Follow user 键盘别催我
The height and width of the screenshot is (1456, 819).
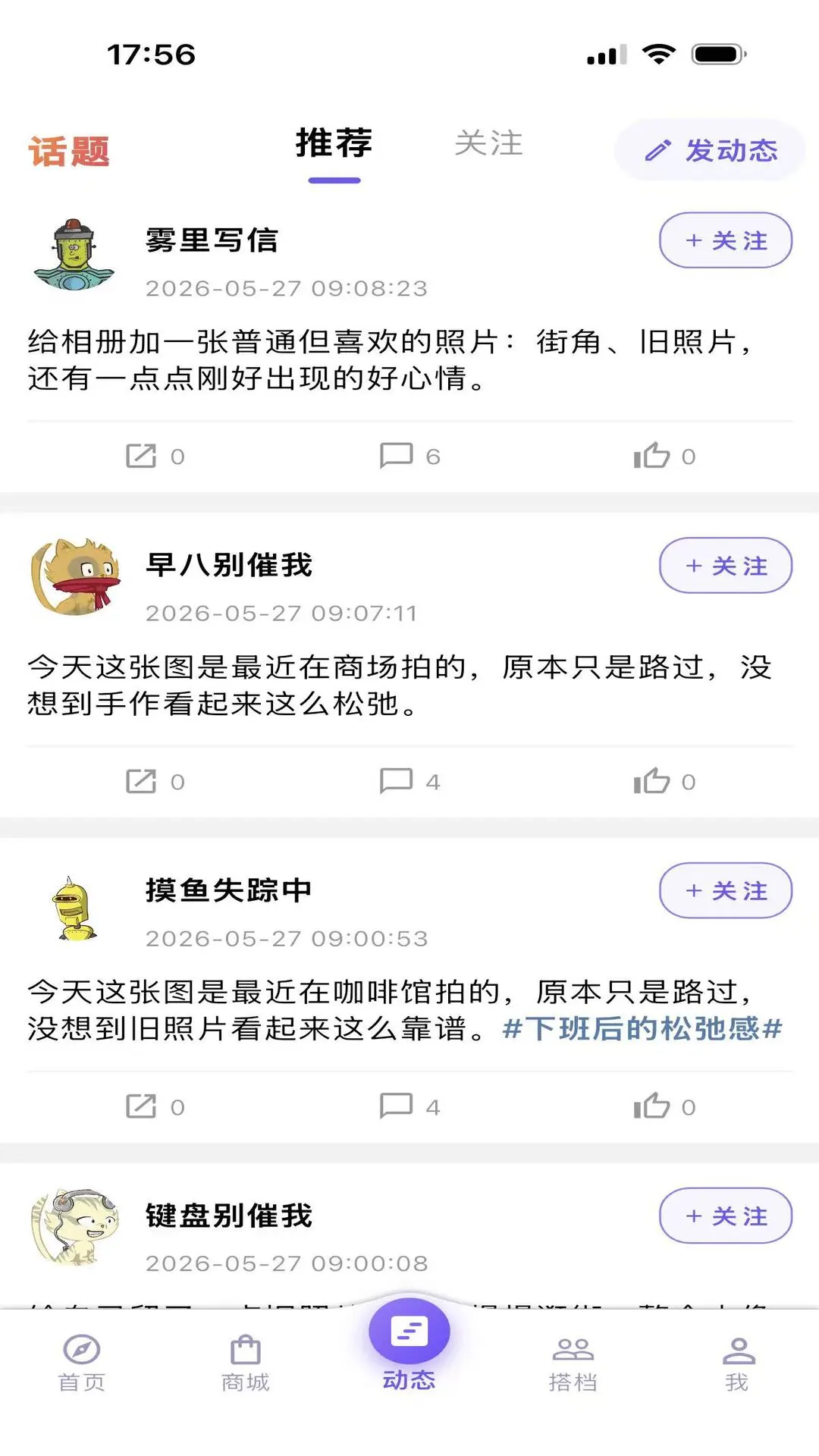[726, 1216]
